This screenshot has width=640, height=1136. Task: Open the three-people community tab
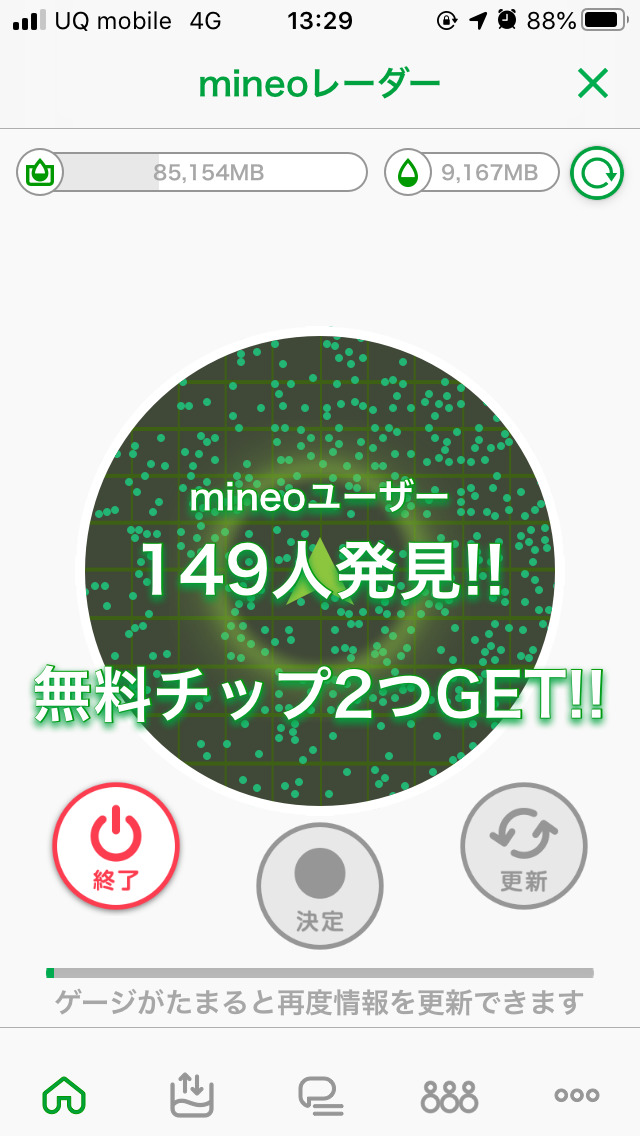449,1095
